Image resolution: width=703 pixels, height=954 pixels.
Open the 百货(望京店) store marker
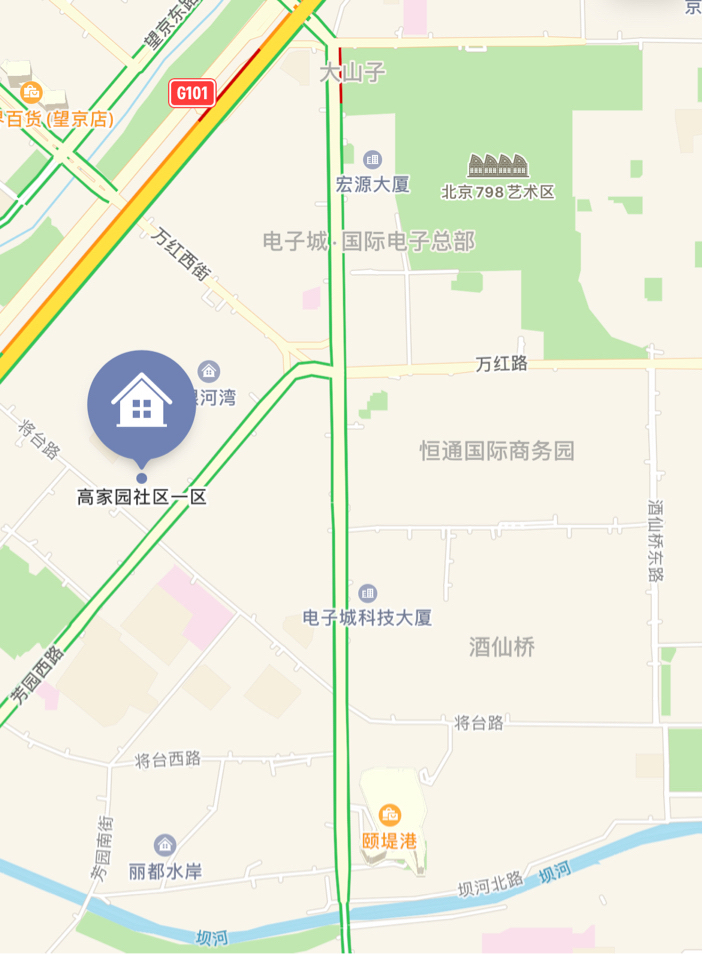(x=31, y=94)
